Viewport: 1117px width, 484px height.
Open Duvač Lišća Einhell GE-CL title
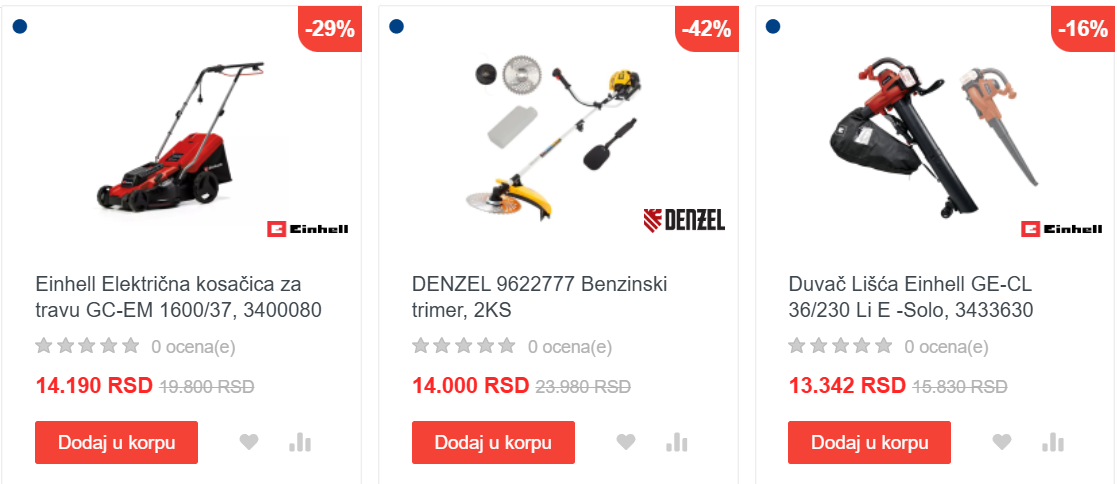[910, 297]
